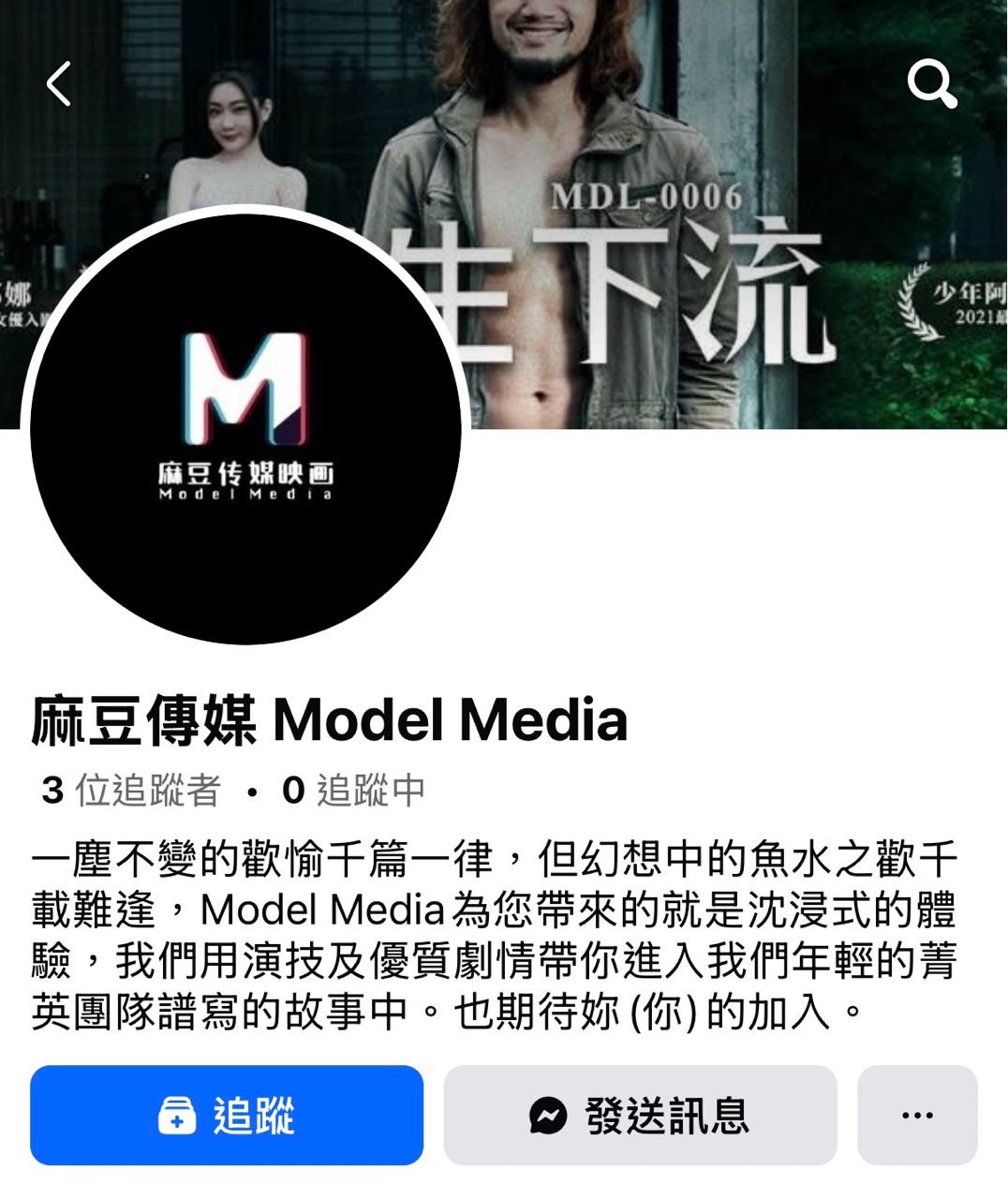Viewport: 1008px width, 1199px height.
Task: View the 3 位追蹤者 followers list
Action: [x=131, y=791]
